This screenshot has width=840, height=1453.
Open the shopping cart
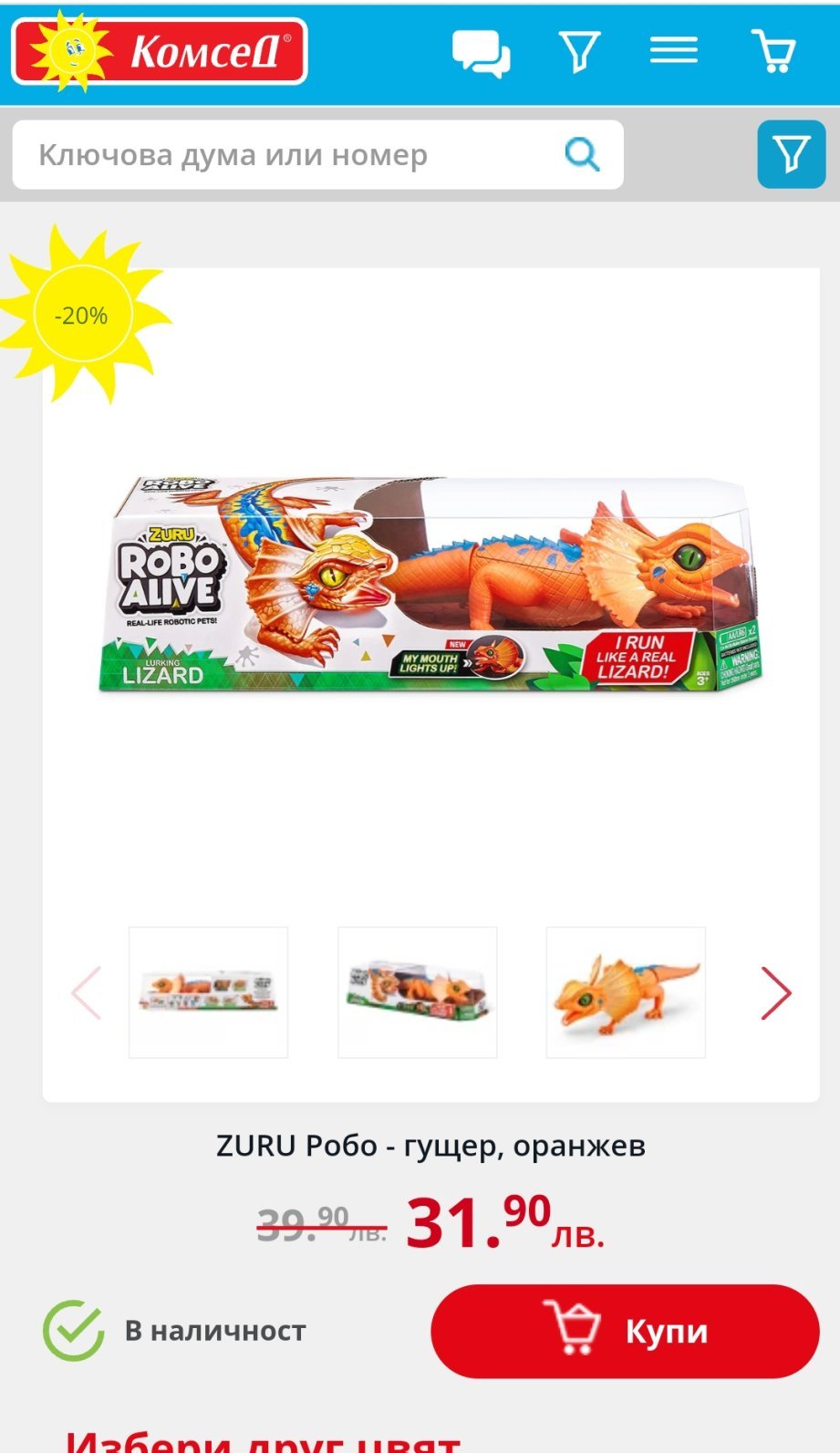pyautogui.click(x=773, y=51)
